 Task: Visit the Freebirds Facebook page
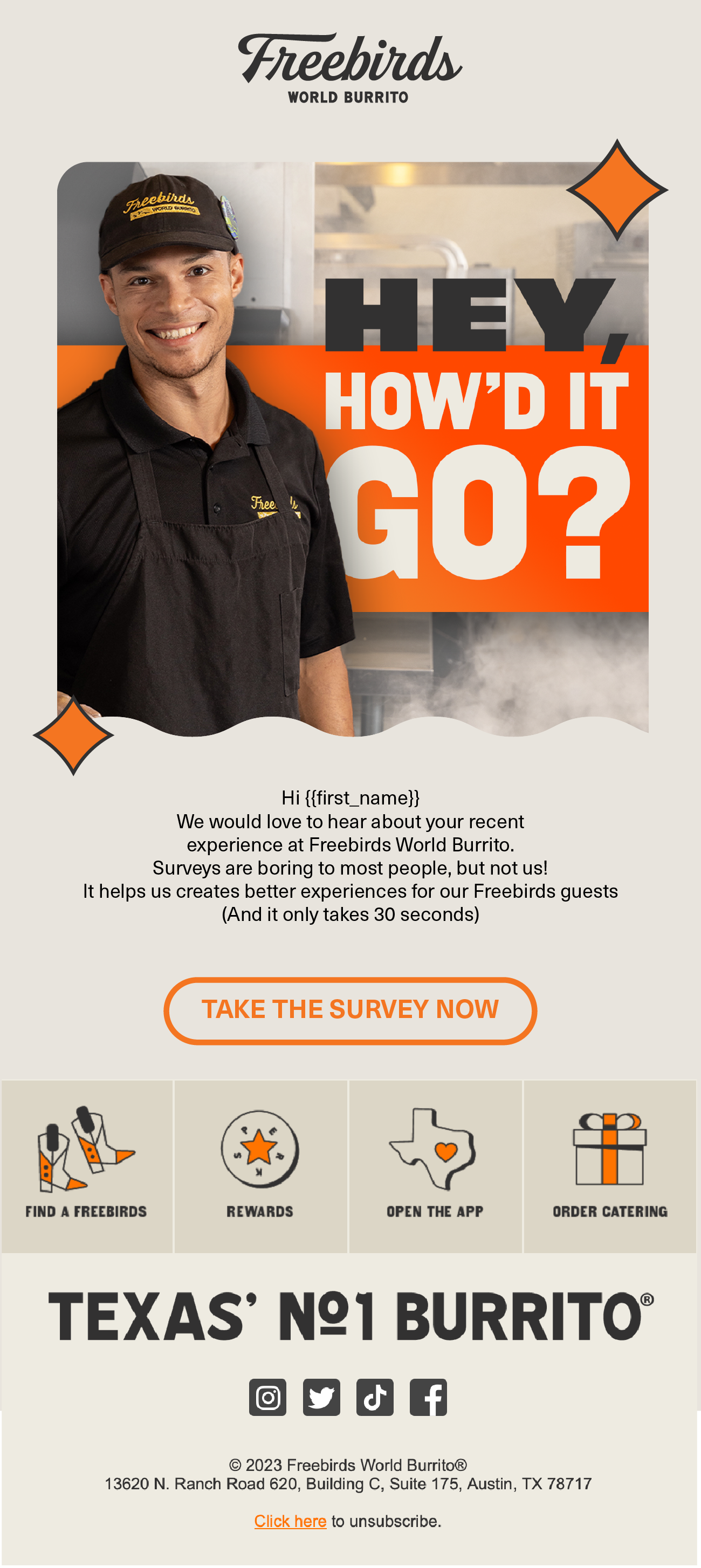click(428, 1397)
